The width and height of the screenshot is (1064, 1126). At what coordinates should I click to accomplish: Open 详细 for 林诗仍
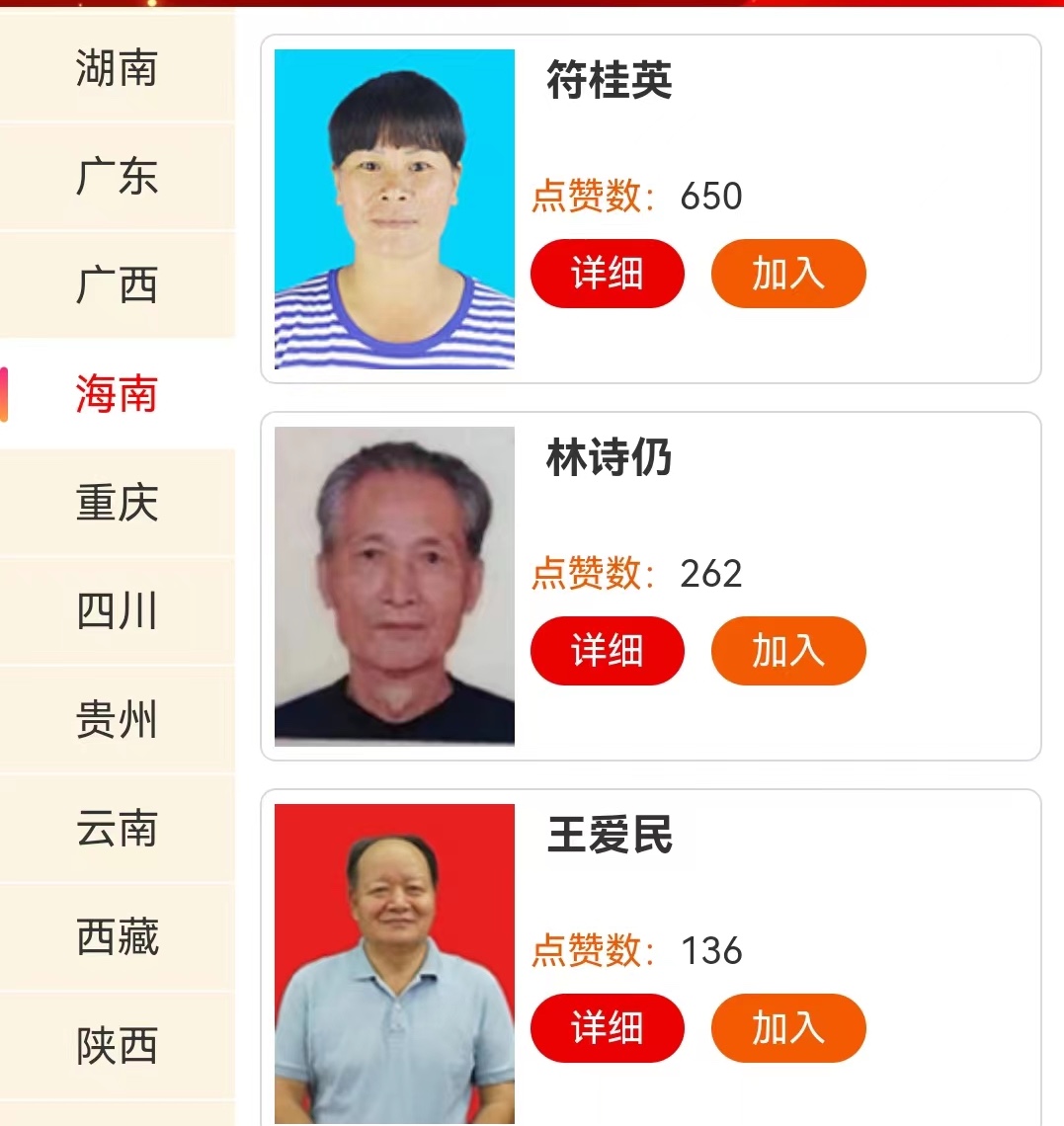[x=607, y=651]
